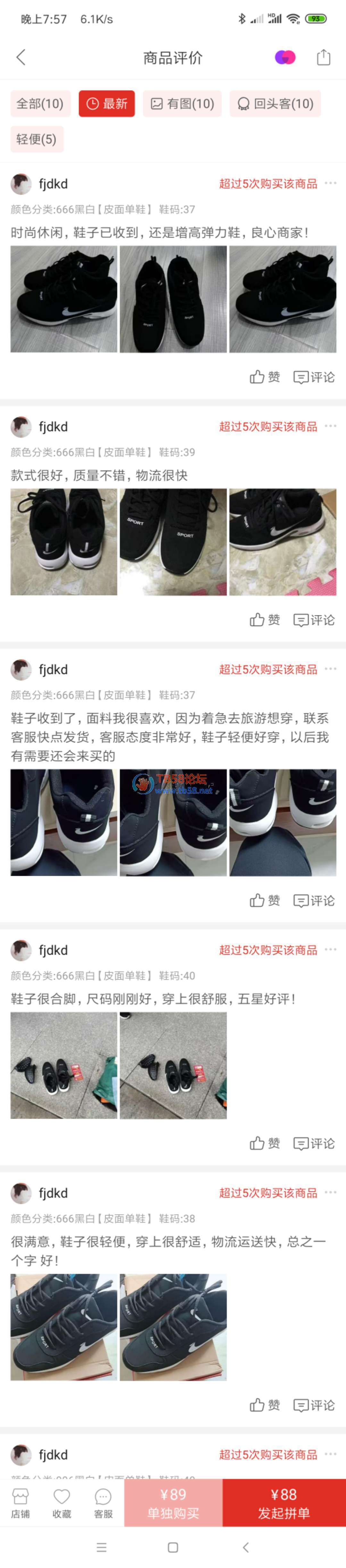Open more options for 鞋码:40 review
The width and height of the screenshot is (346, 1568).
point(331,949)
